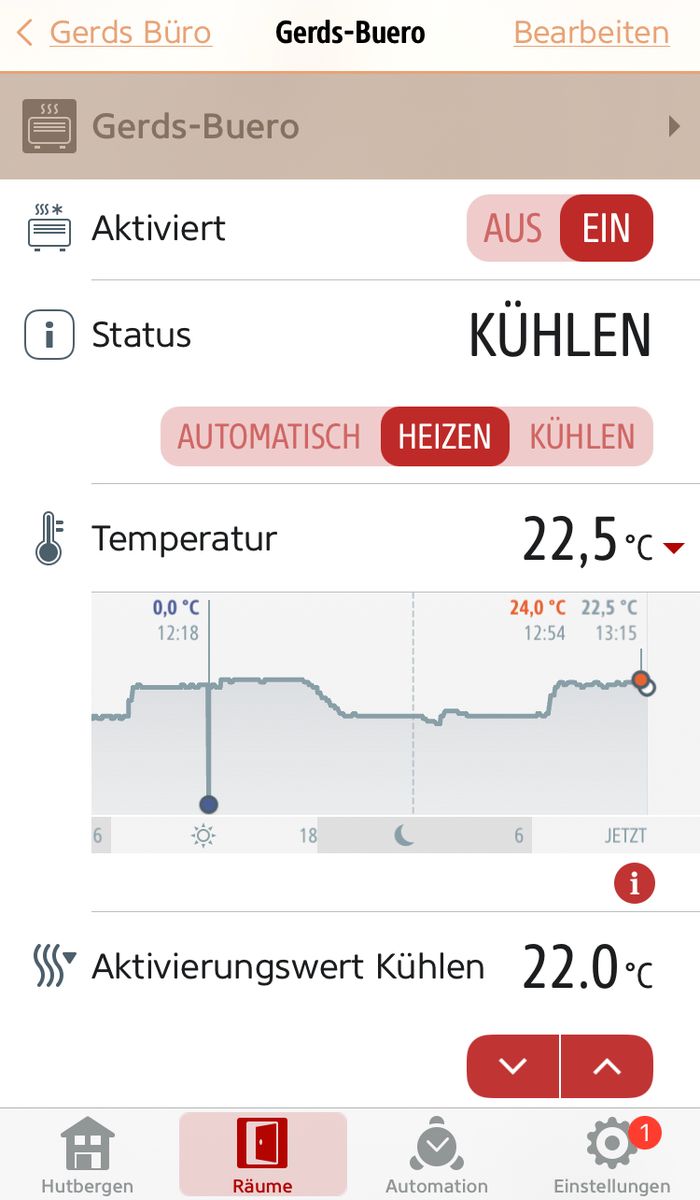Switch to the Automation tab

[436, 1156]
